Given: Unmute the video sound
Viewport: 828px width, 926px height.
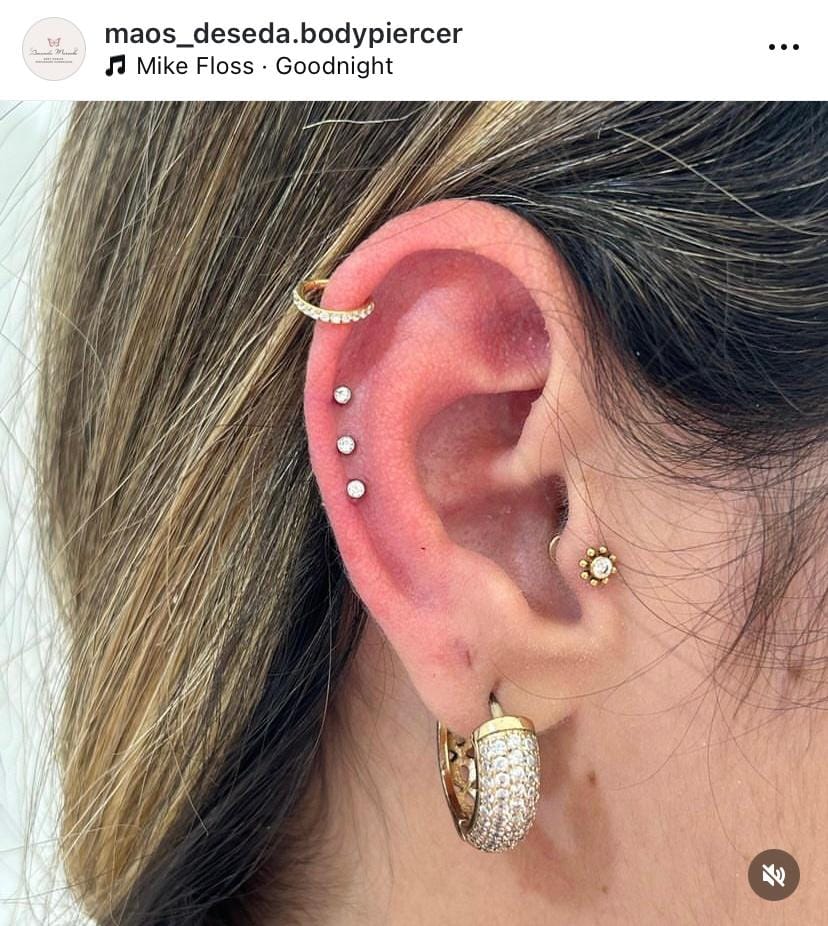Looking at the screenshot, I should [773, 875].
